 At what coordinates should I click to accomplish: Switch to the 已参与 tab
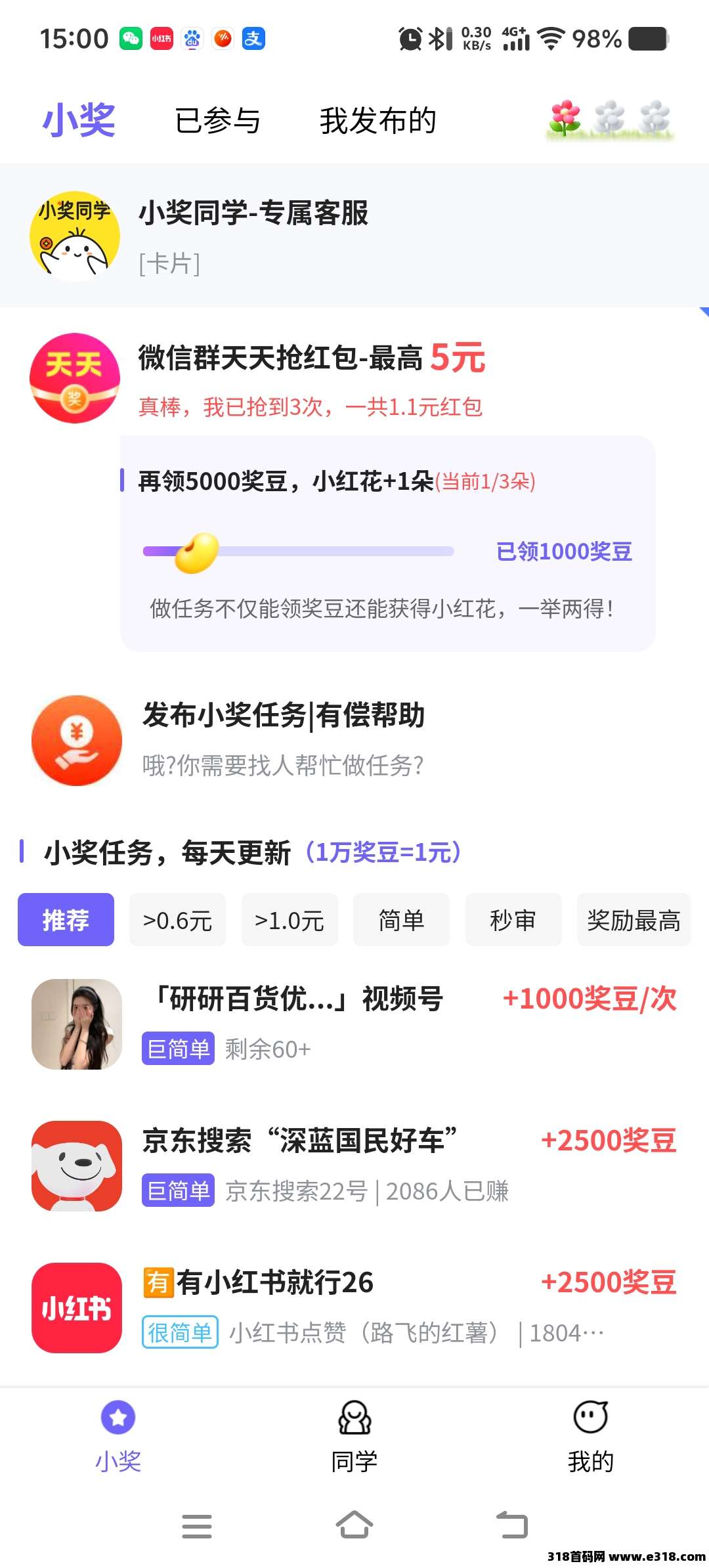click(x=218, y=120)
